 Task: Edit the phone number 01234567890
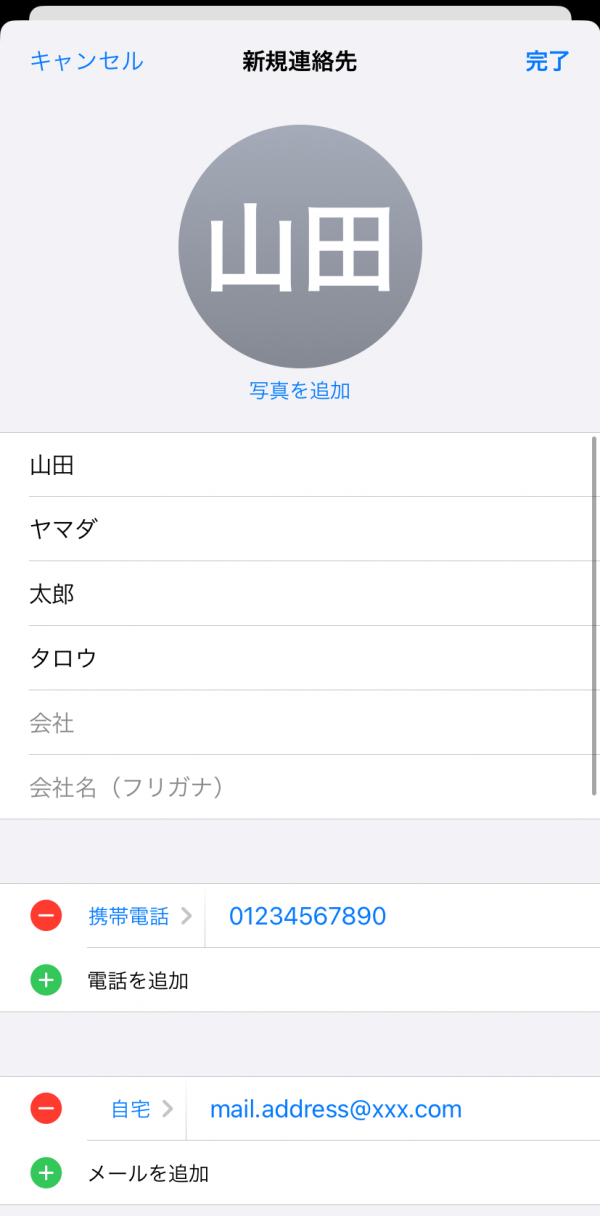pos(400,916)
